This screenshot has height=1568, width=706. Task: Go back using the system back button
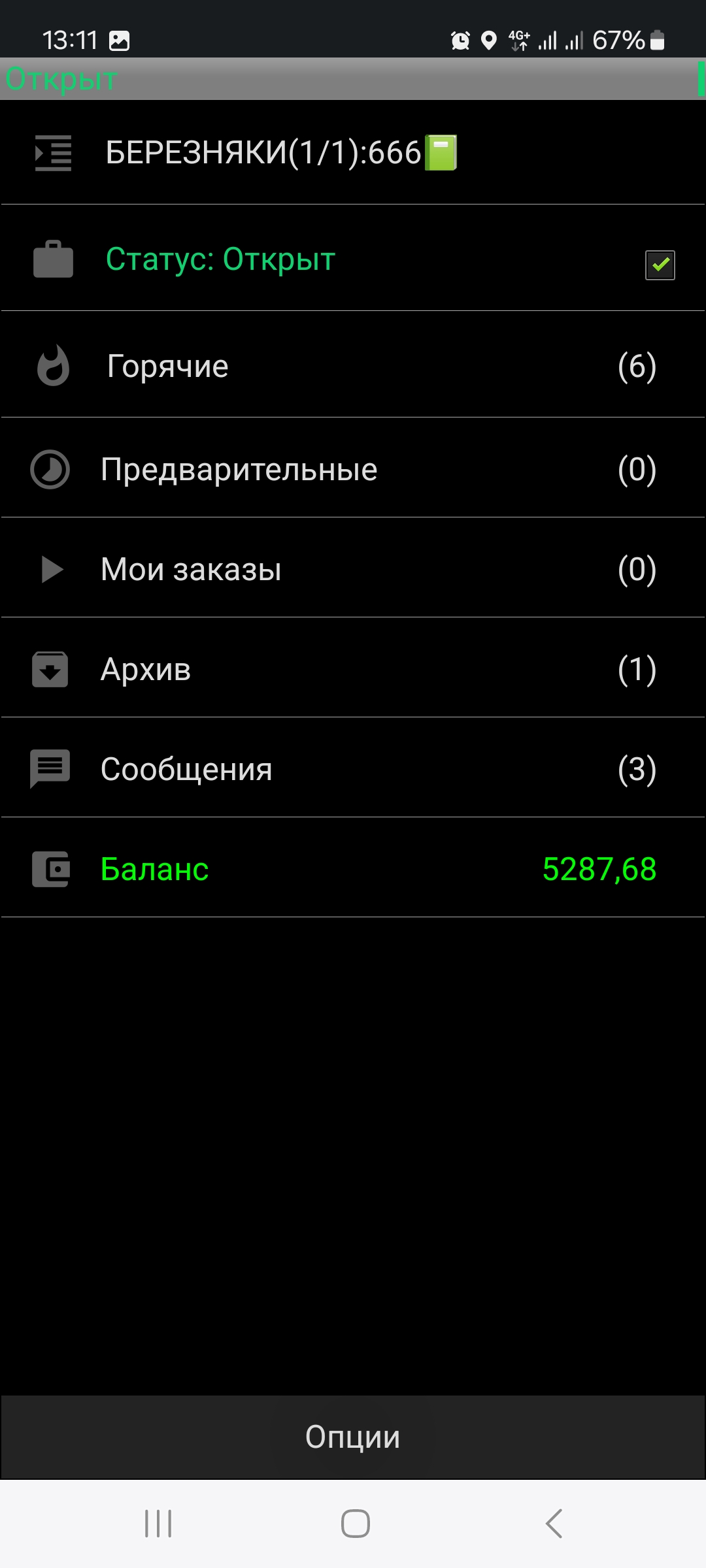click(x=554, y=1524)
